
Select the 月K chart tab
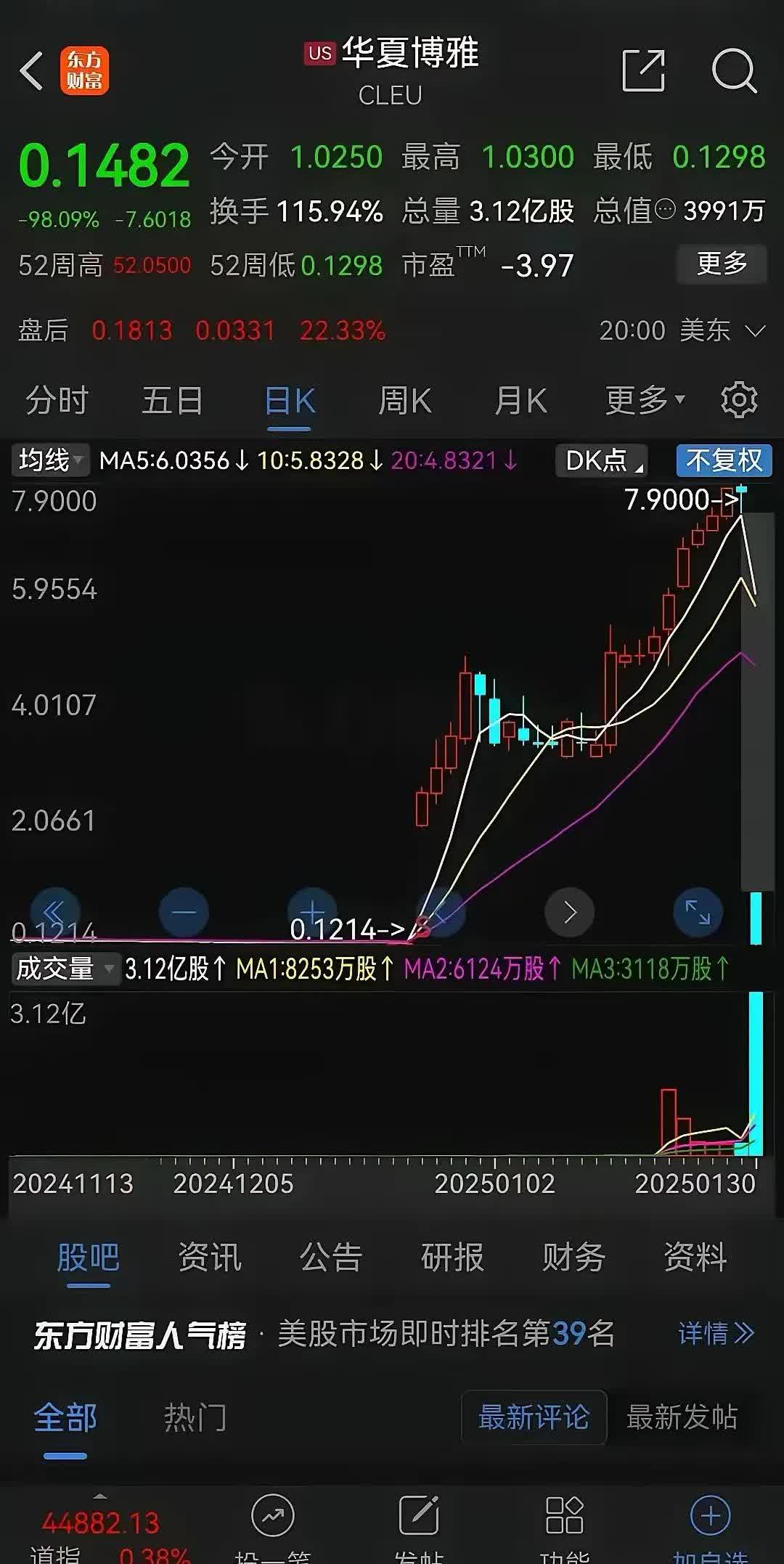520,400
